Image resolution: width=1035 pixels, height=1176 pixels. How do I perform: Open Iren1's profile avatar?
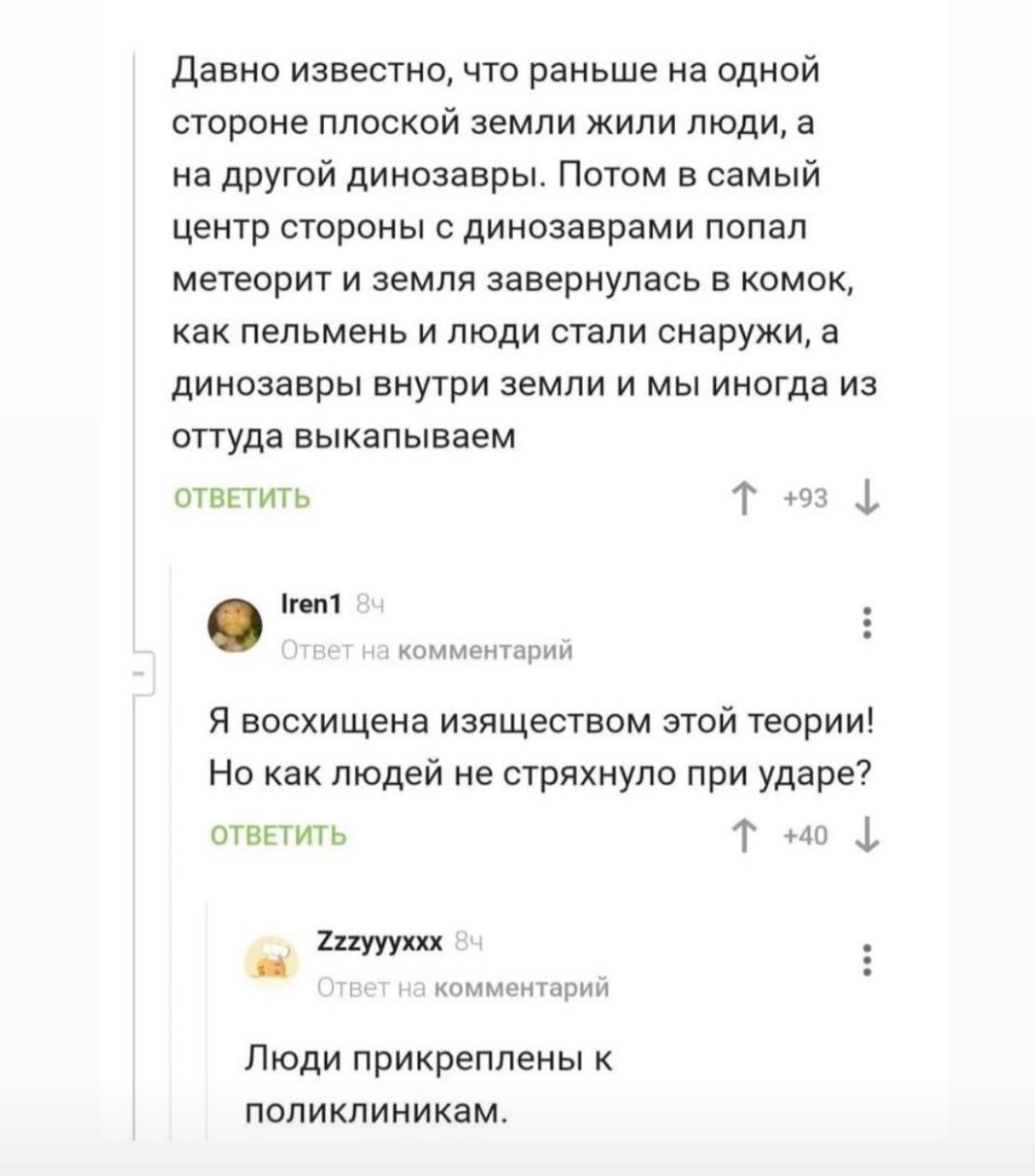pos(238,626)
